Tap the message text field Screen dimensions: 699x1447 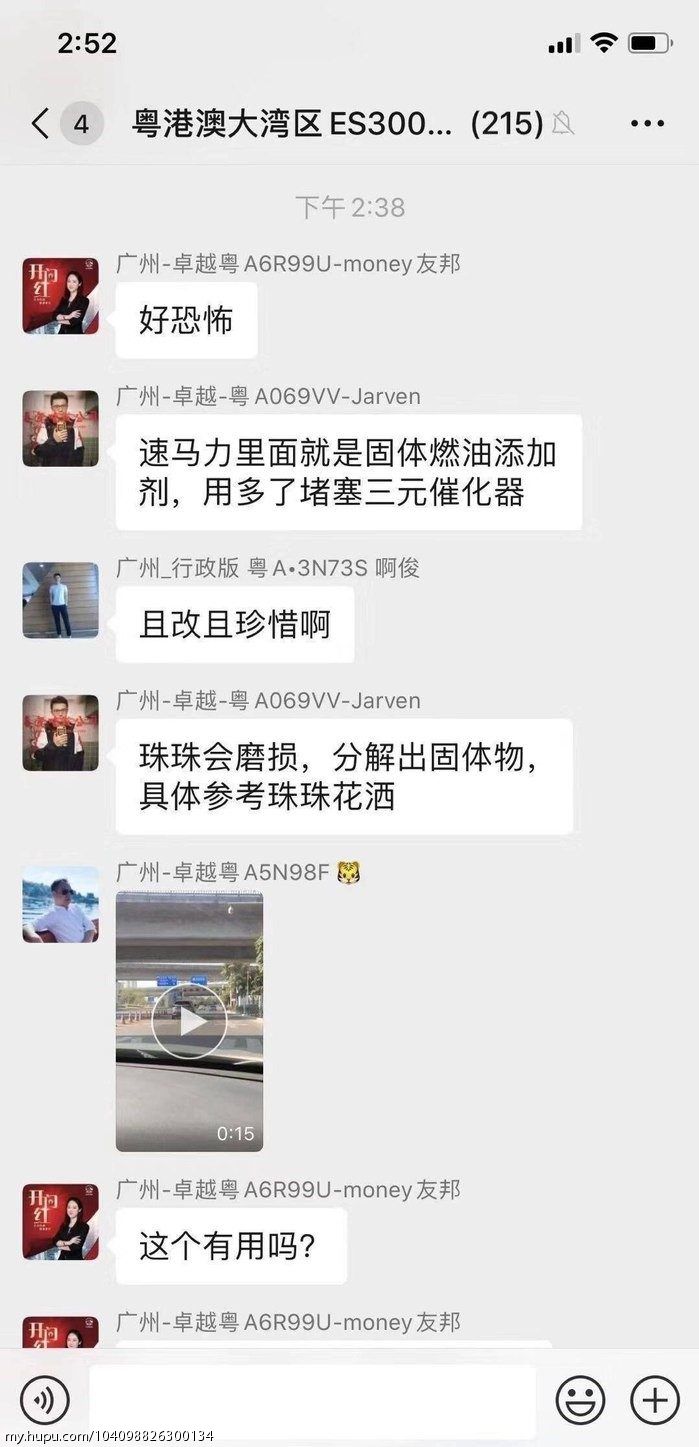[x=312, y=1400]
